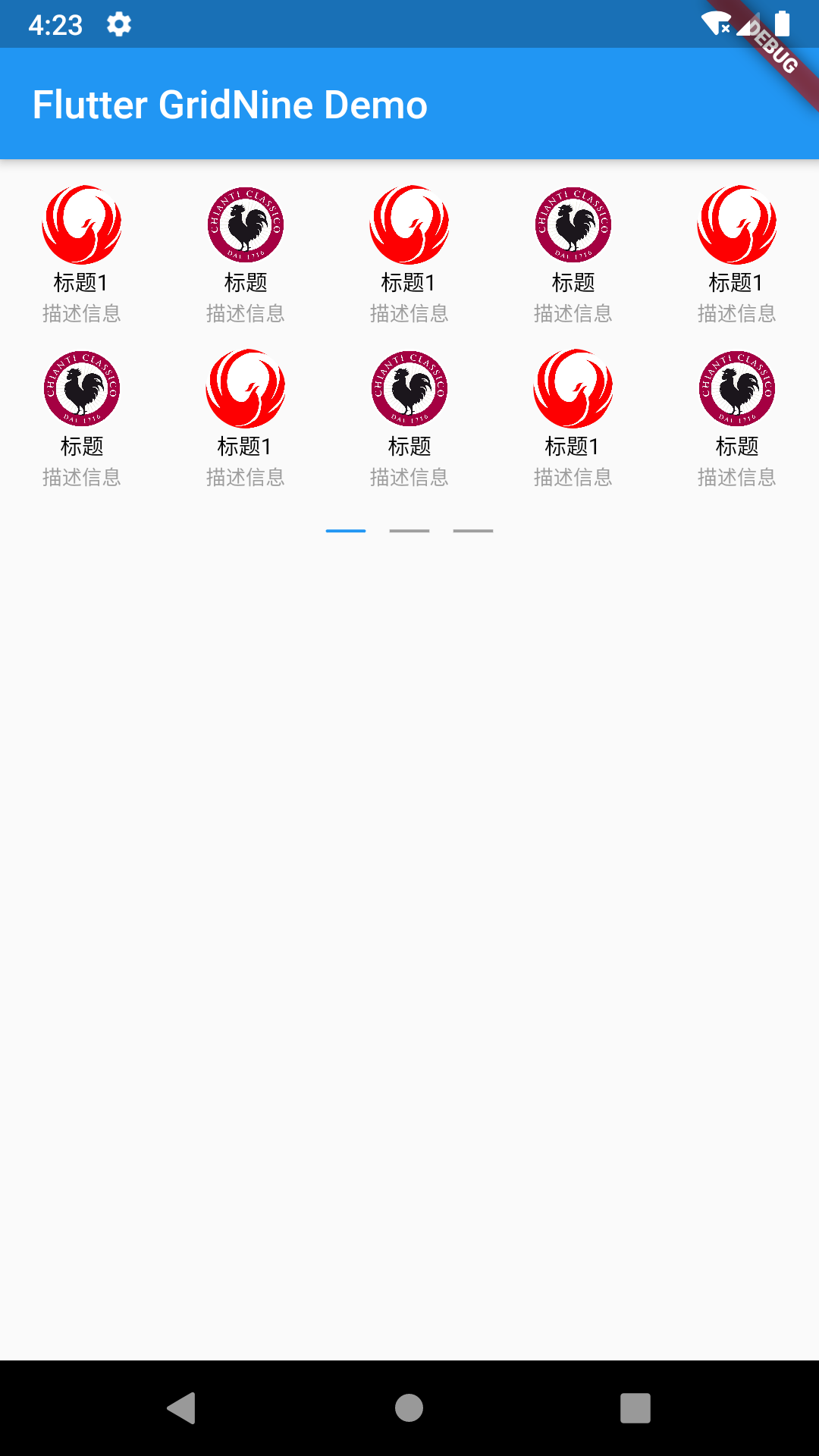Open the first 标题 rooster item in second row

point(82,419)
